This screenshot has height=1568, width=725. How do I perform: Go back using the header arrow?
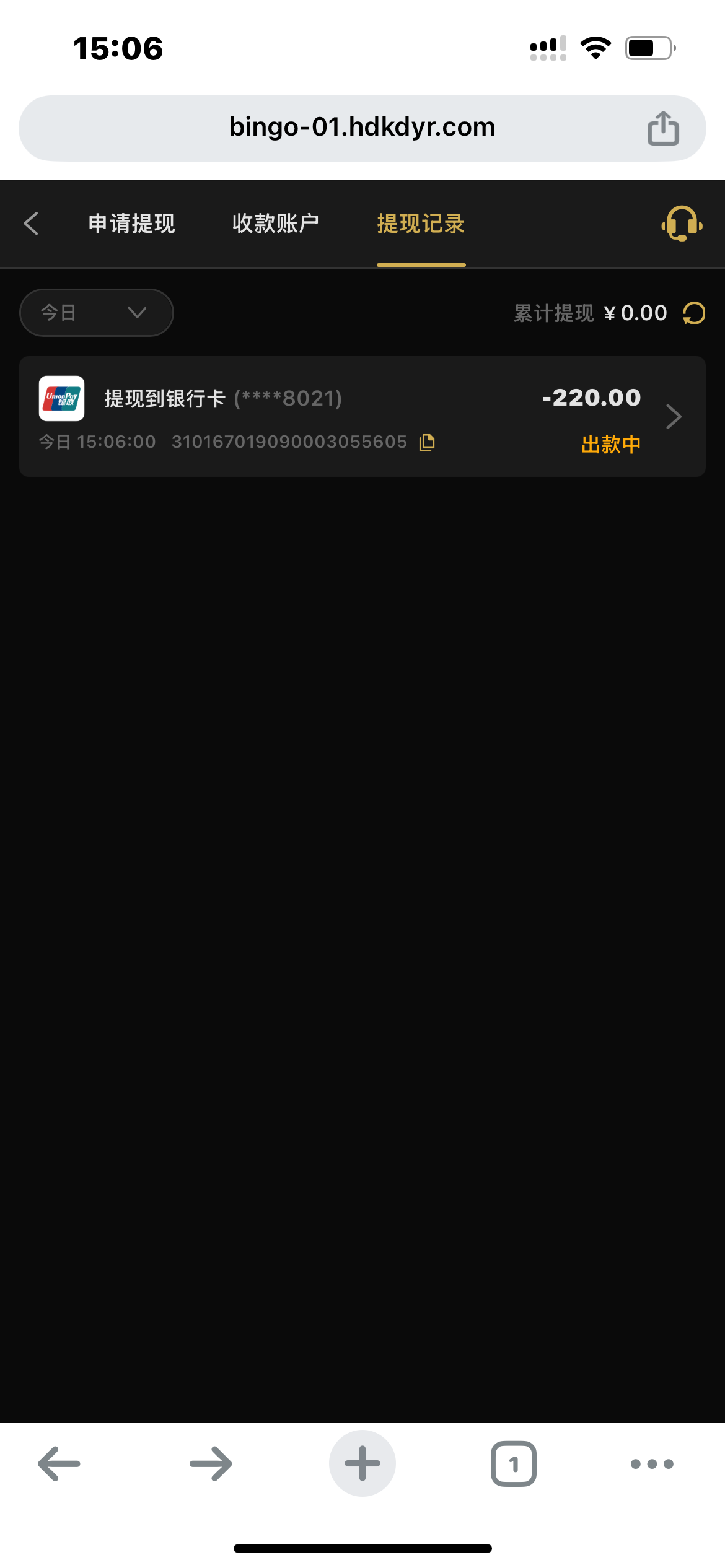click(31, 224)
